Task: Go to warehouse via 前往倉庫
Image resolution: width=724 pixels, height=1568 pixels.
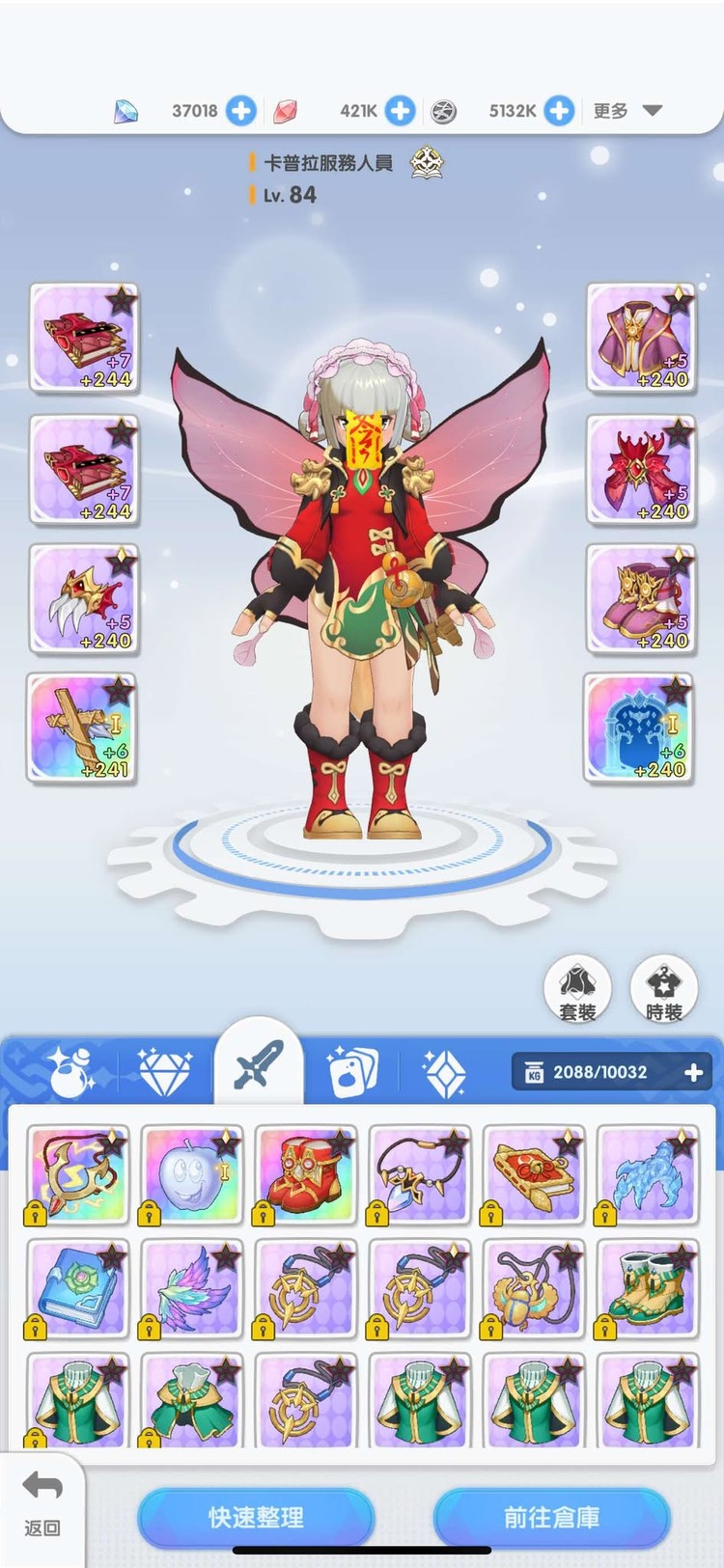Action: (x=551, y=1517)
